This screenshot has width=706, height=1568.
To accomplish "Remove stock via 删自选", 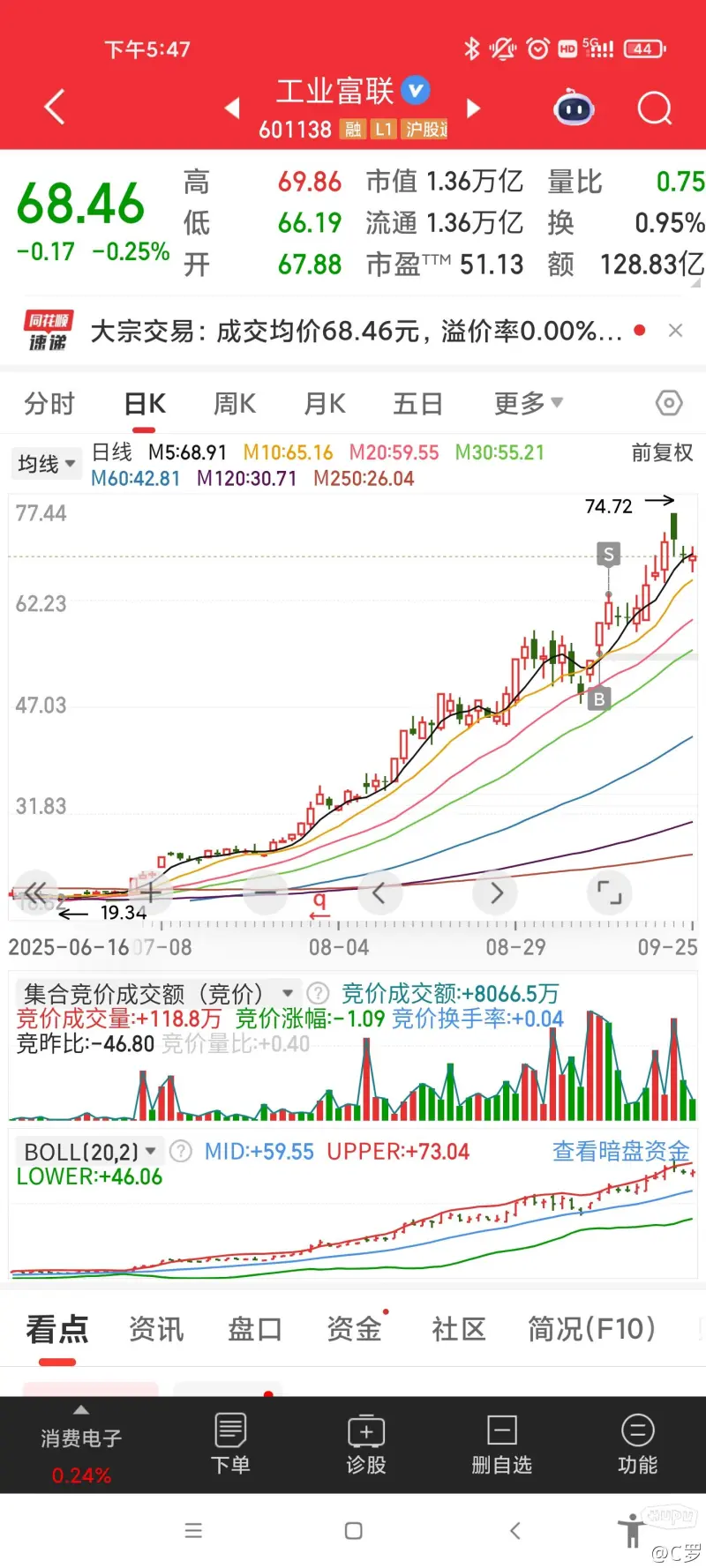I will coord(501,1442).
